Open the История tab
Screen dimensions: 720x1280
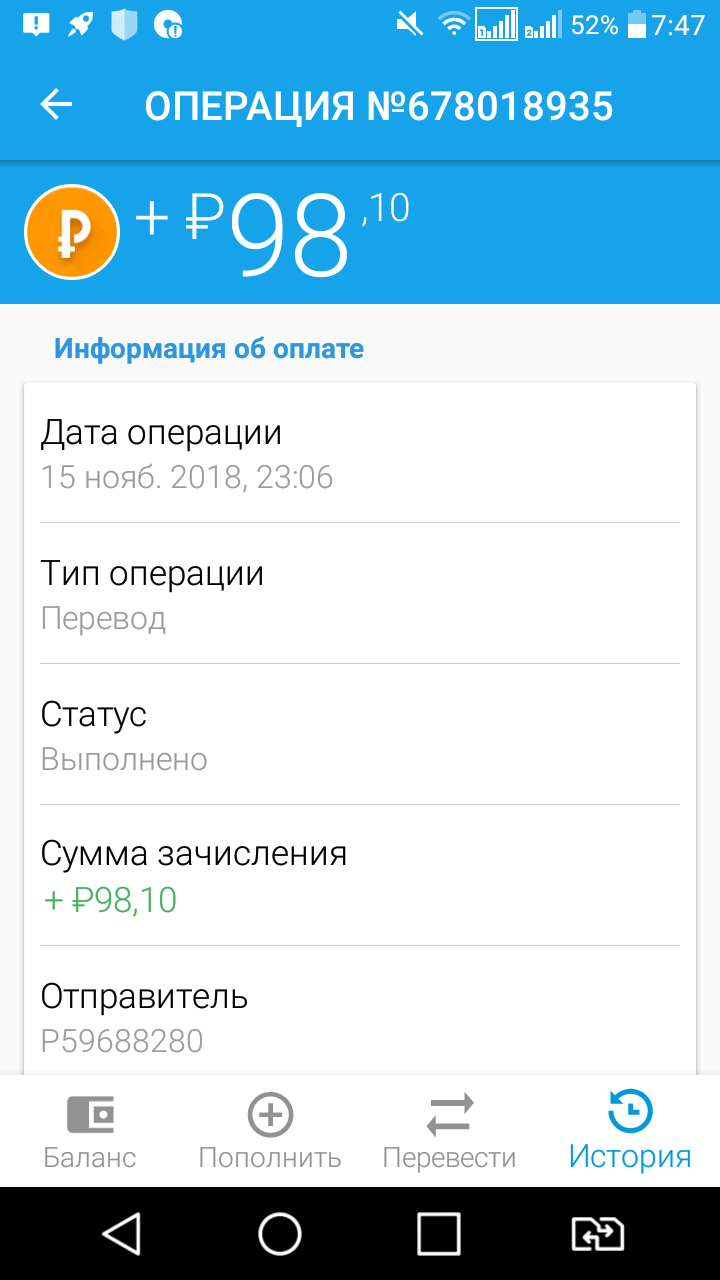pos(630,1132)
